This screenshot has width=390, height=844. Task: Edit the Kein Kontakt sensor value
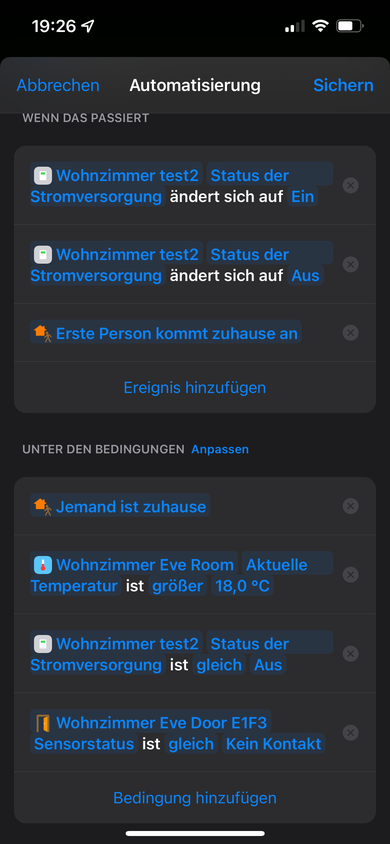pos(273,744)
